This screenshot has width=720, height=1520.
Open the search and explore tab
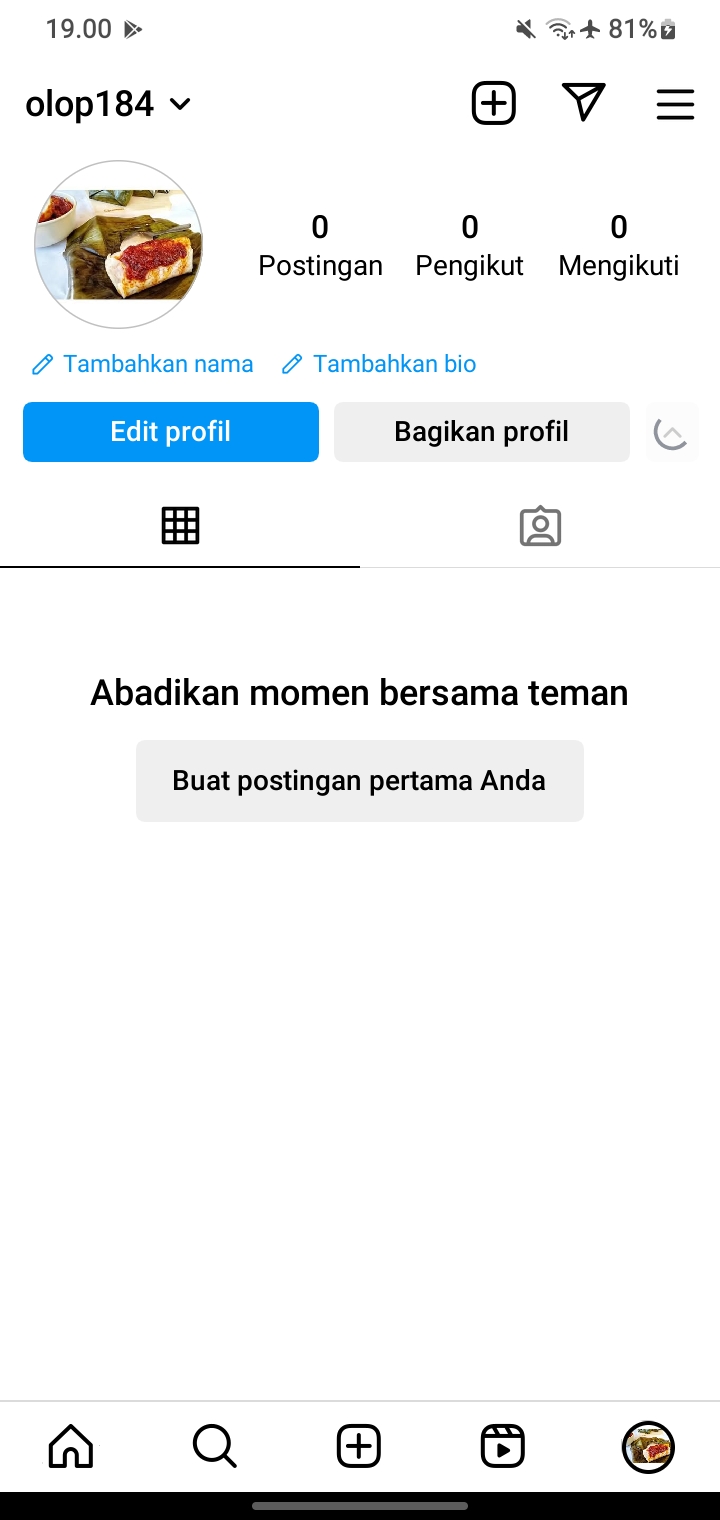coord(214,1447)
